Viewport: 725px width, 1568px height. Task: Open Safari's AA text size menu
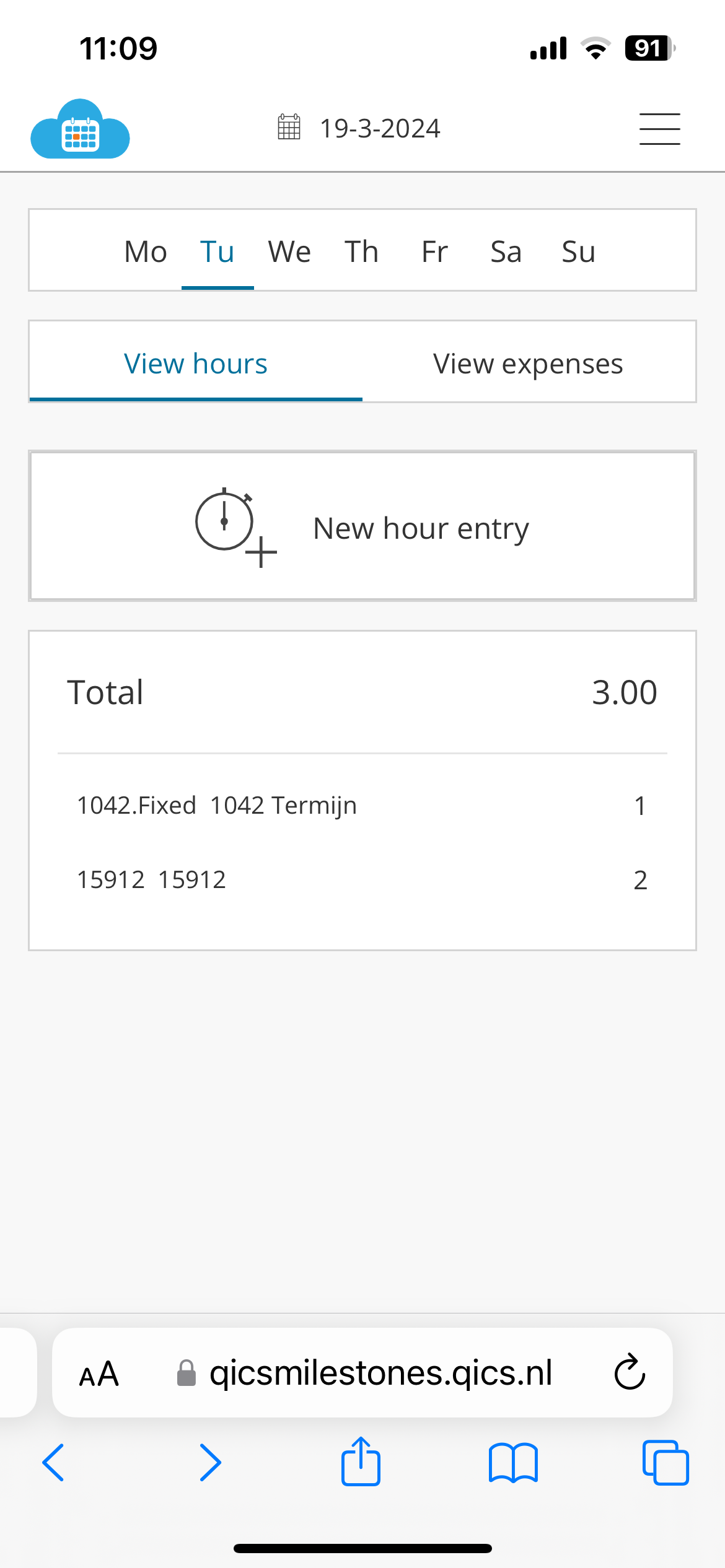pyautogui.click(x=99, y=1374)
